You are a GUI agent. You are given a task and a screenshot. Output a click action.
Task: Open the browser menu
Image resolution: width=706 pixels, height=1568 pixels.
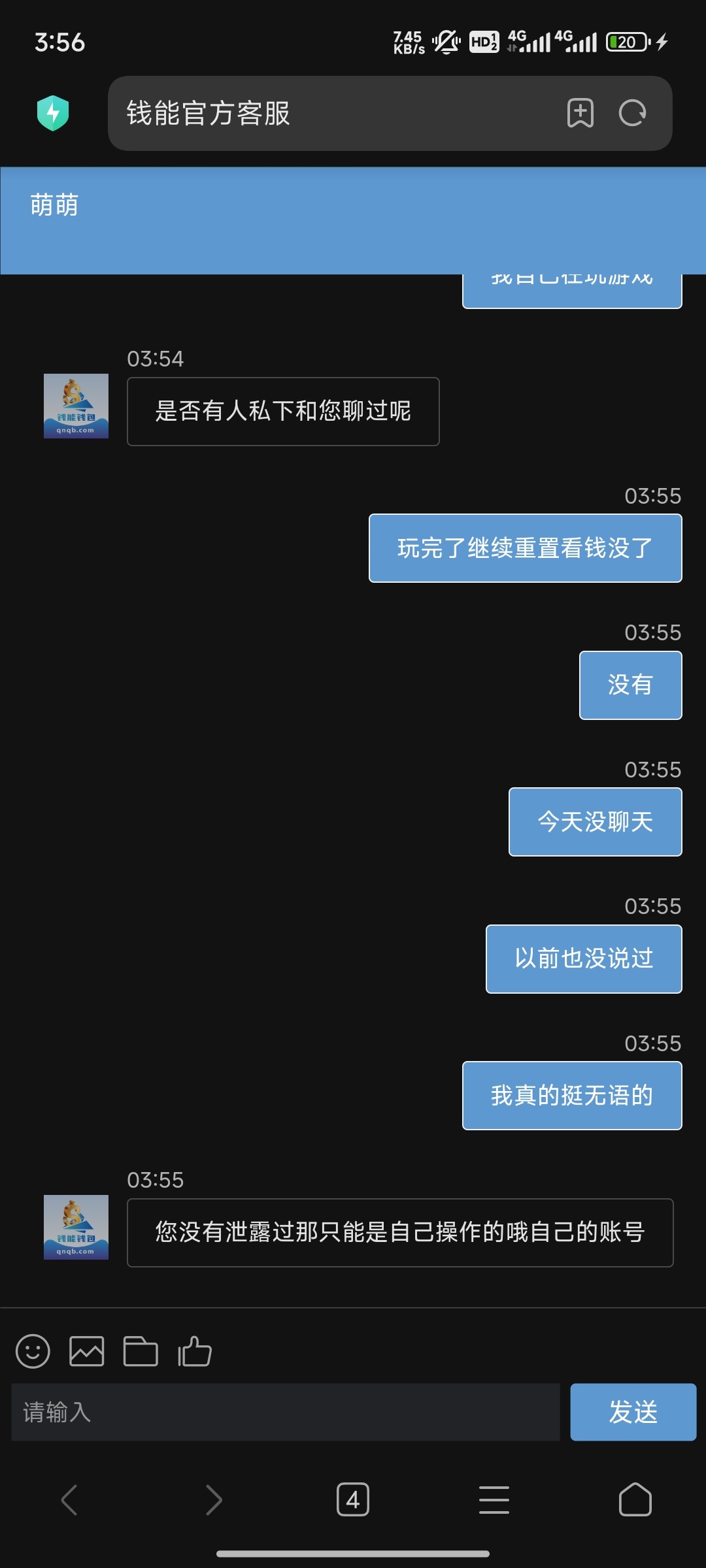[494, 1499]
